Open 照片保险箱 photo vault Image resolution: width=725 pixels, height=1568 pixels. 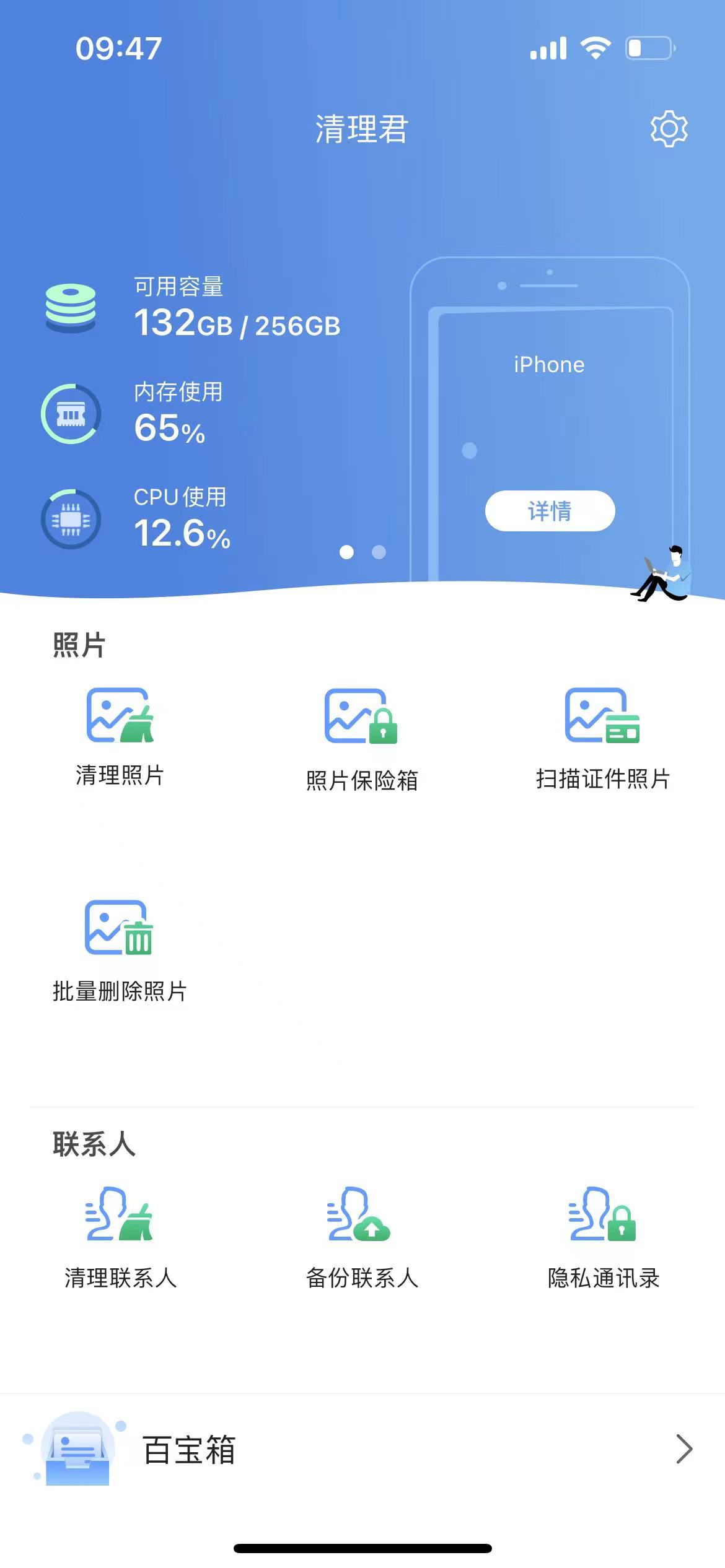[x=361, y=739]
